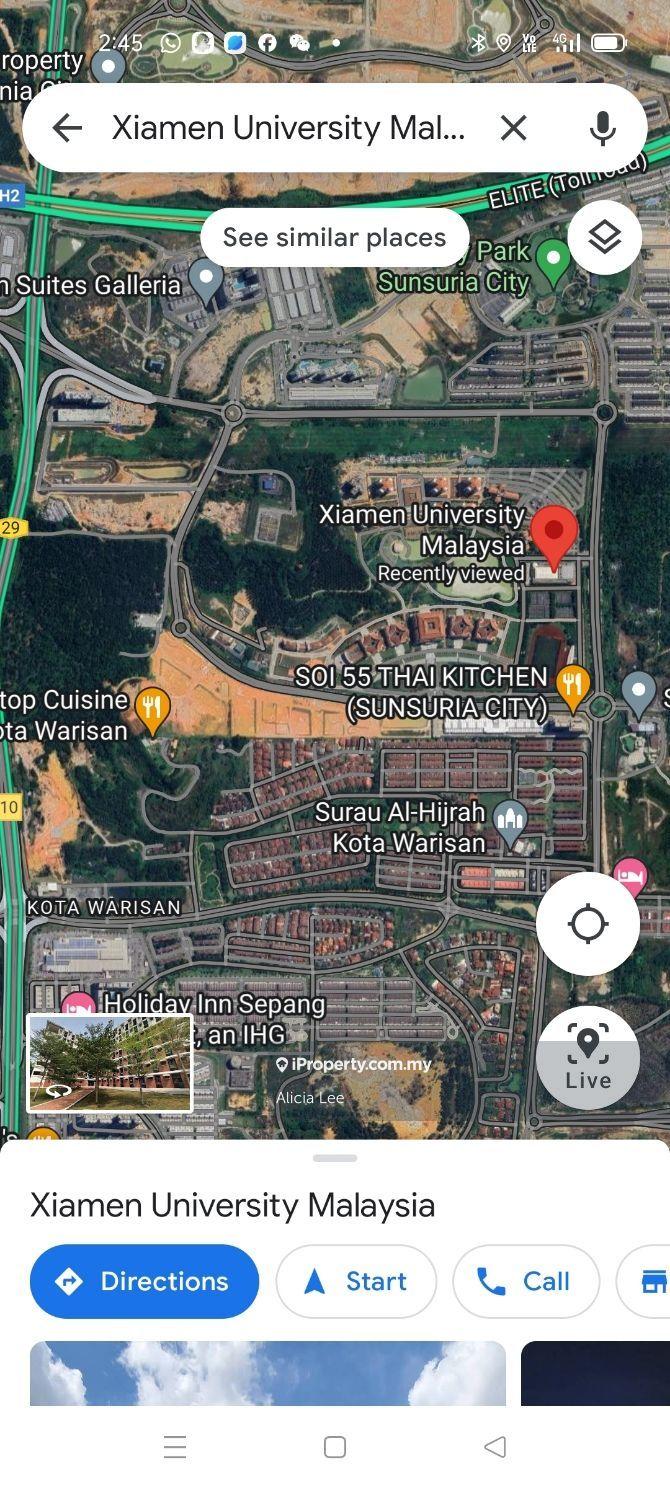Get Directions to Xiamen University Malaysia
The height and width of the screenshot is (1488, 670).
pyautogui.click(x=144, y=1281)
